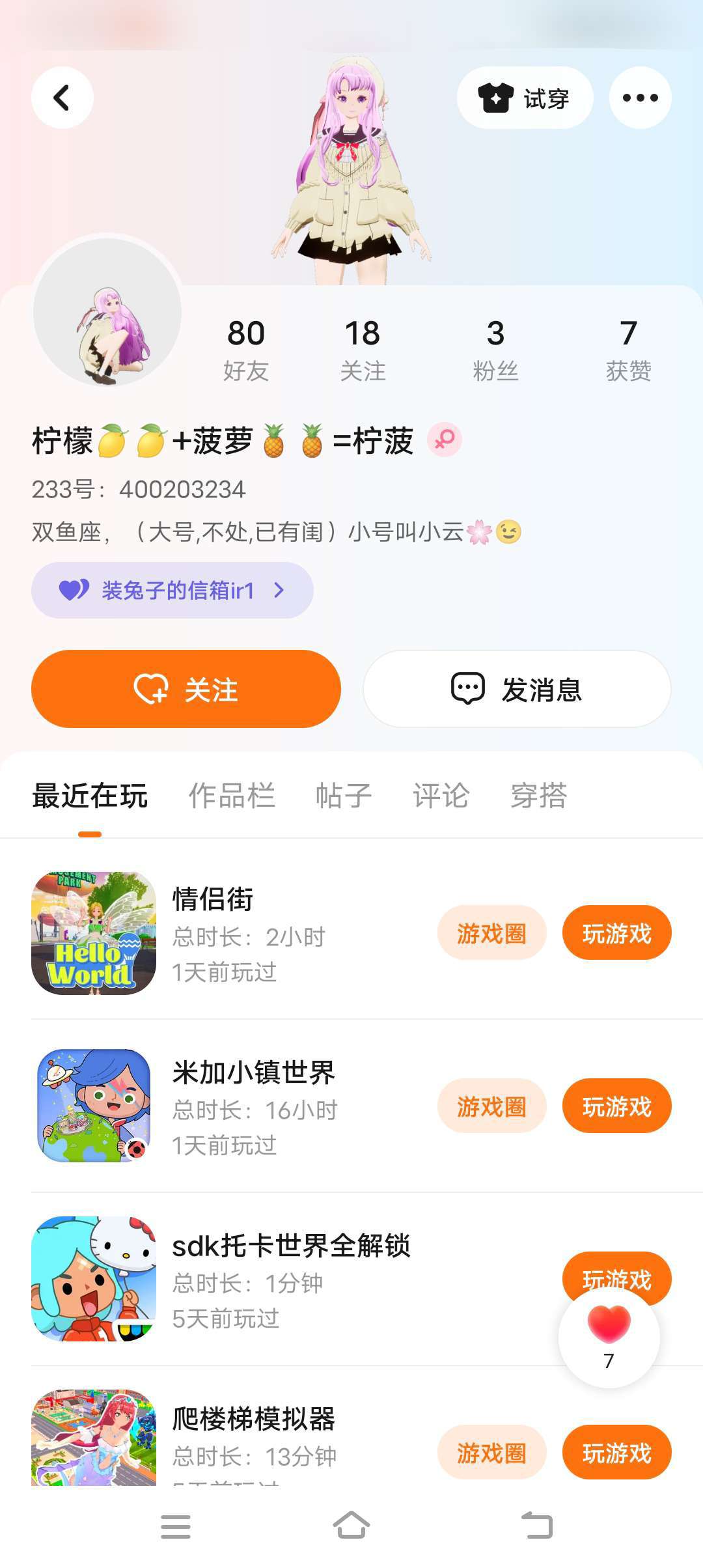Image resolution: width=703 pixels, height=1568 pixels.
Task: Select the 穿搭 tab
Action: [538, 796]
